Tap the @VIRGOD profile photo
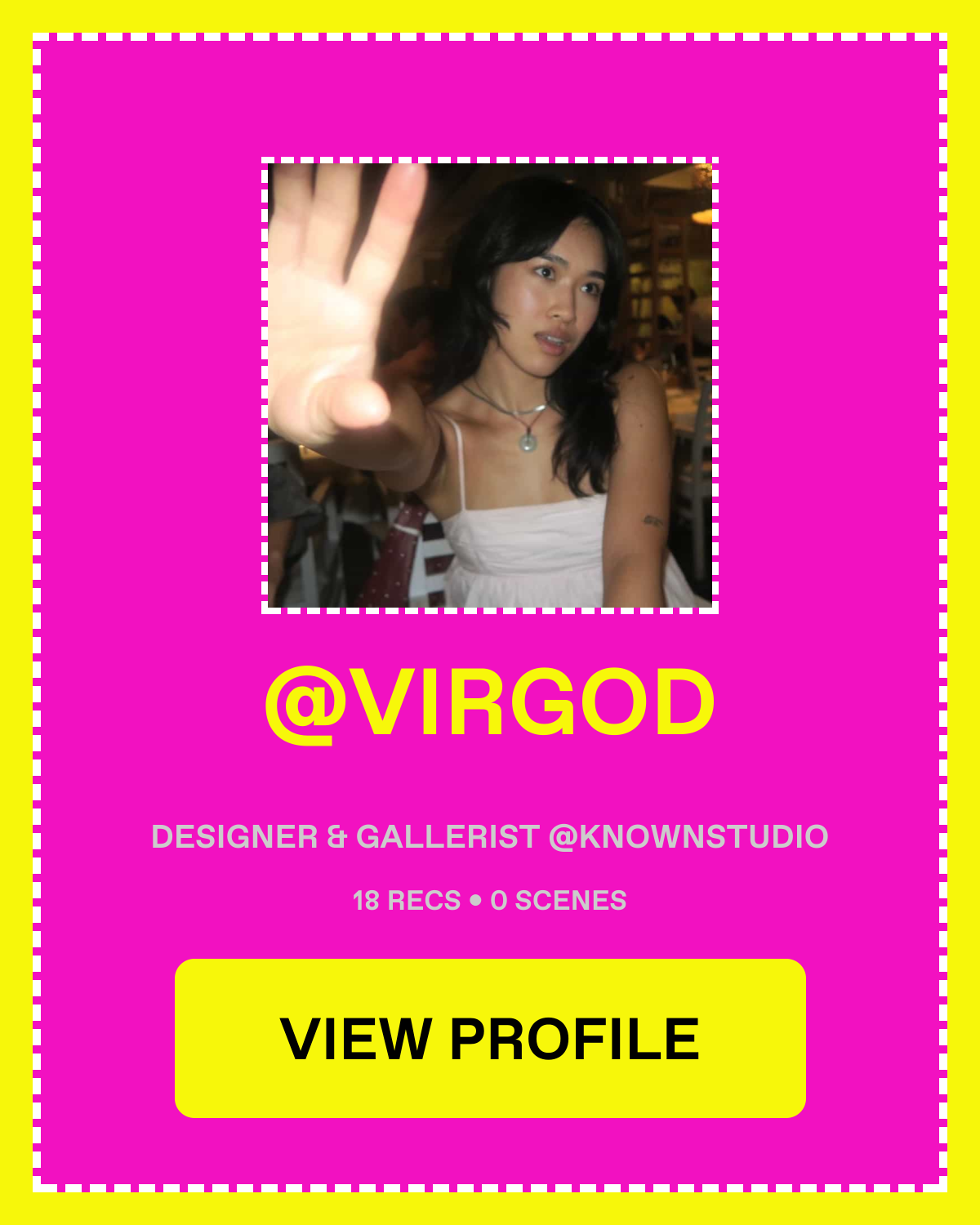 [490, 385]
